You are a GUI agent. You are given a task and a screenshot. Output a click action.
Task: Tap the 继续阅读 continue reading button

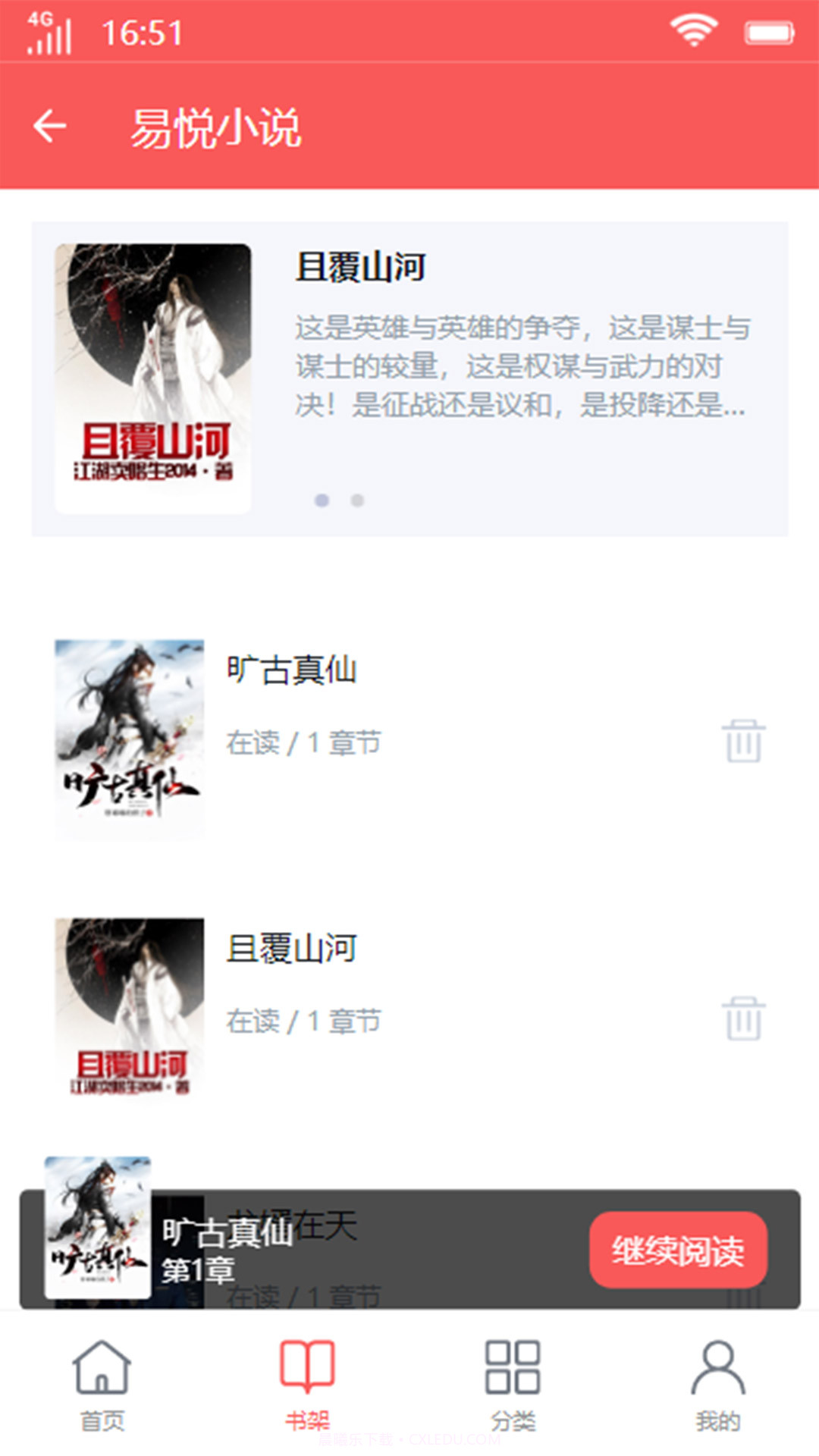(x=678, y=1247)
